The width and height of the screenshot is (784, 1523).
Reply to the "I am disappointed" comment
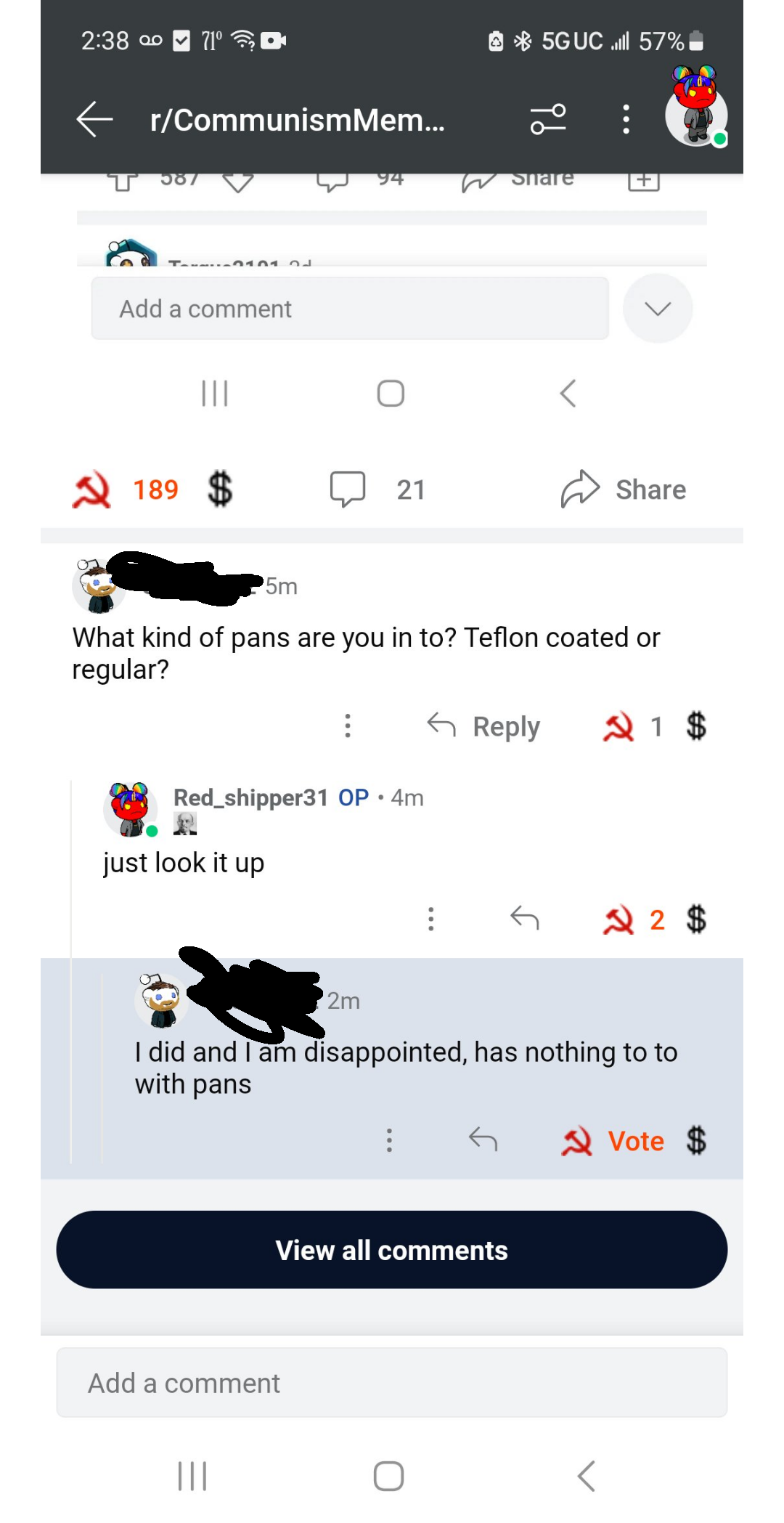coord(483,1140)
